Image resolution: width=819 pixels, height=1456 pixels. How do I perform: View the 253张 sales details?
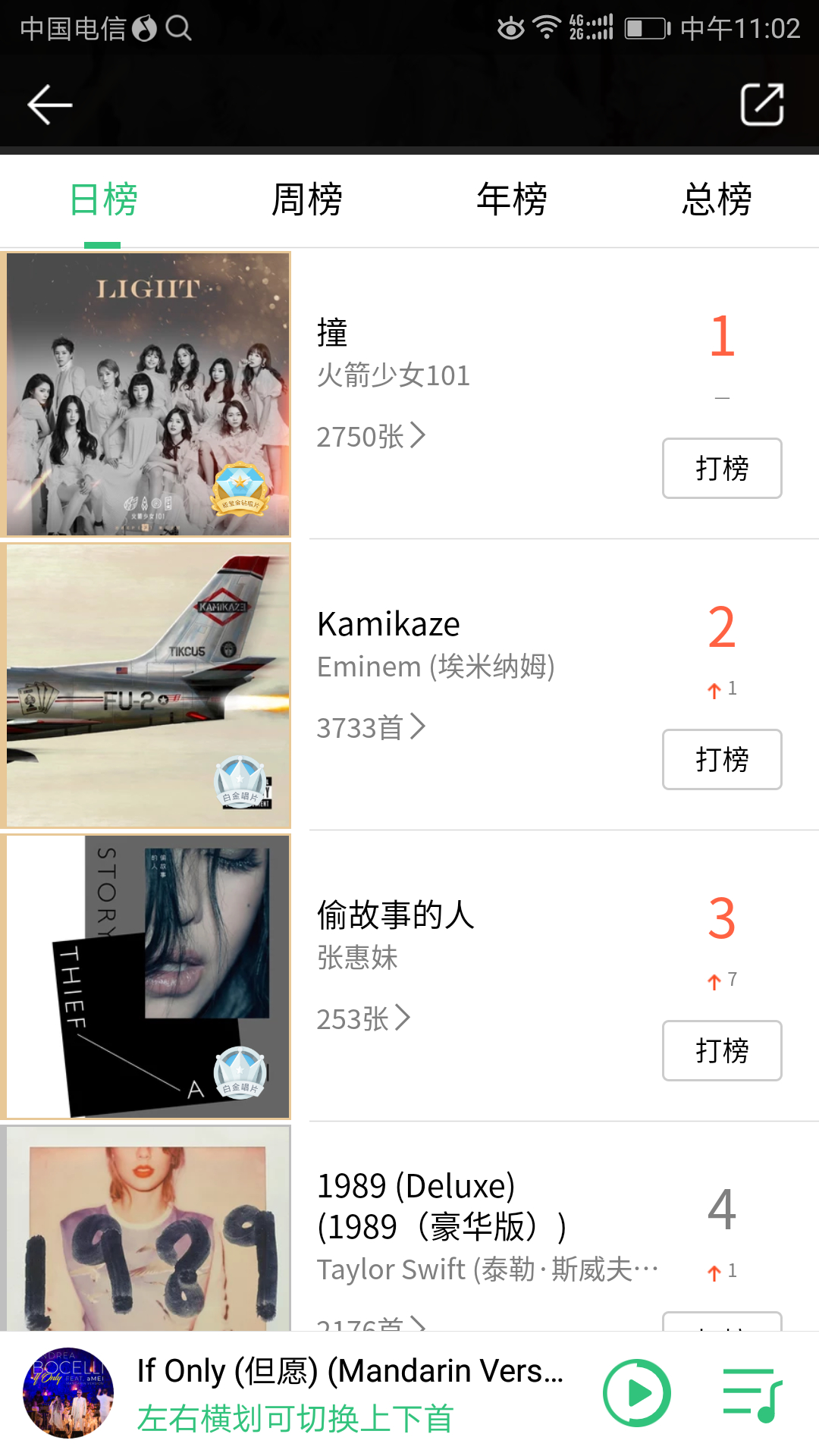[x=362, y=1018]
